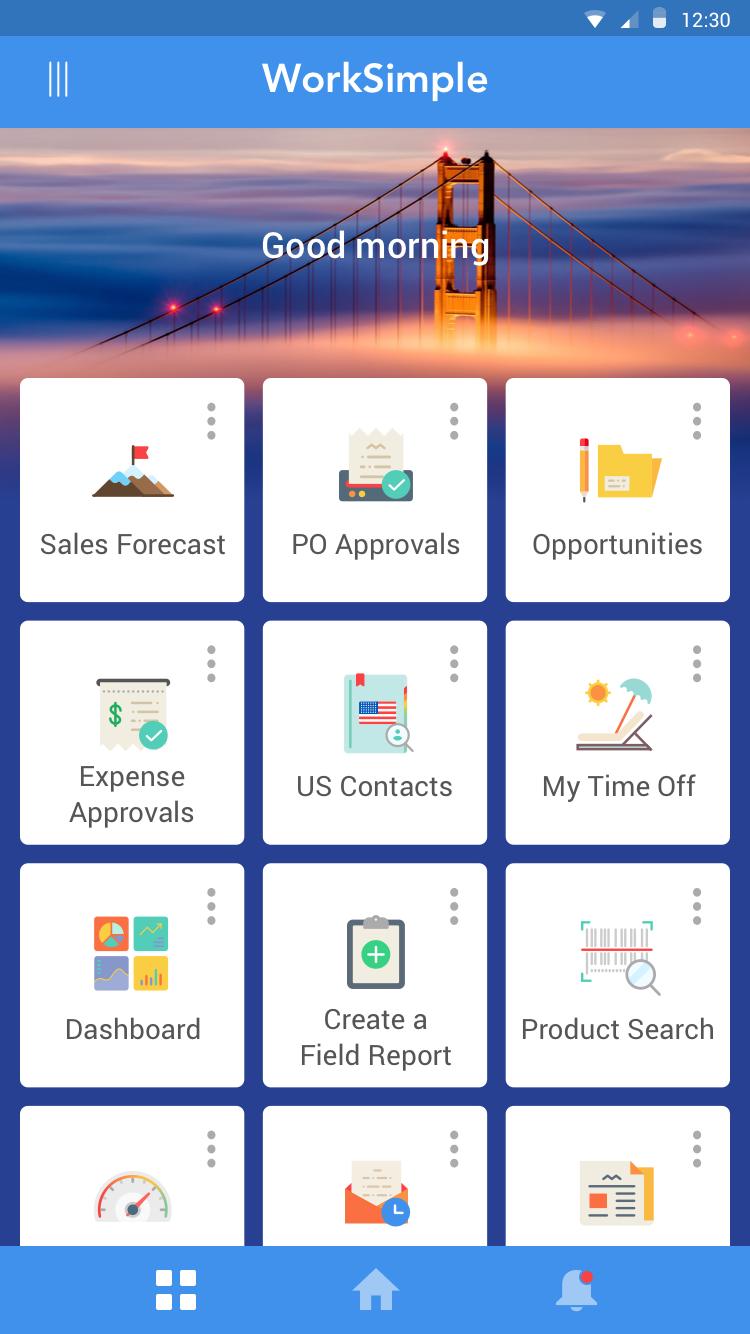Open the sidebar hamburger menu
This screenshot has height=1334, width=750.
(60, 79)
